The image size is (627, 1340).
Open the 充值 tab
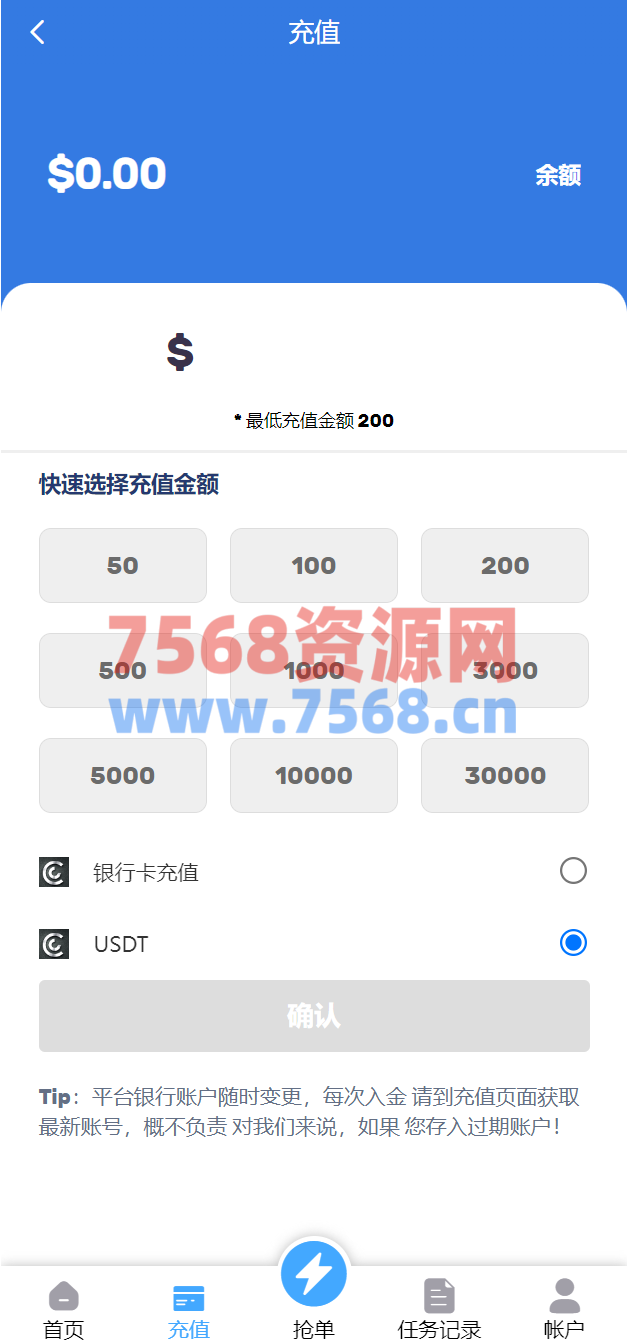(x=188, y=1309)
